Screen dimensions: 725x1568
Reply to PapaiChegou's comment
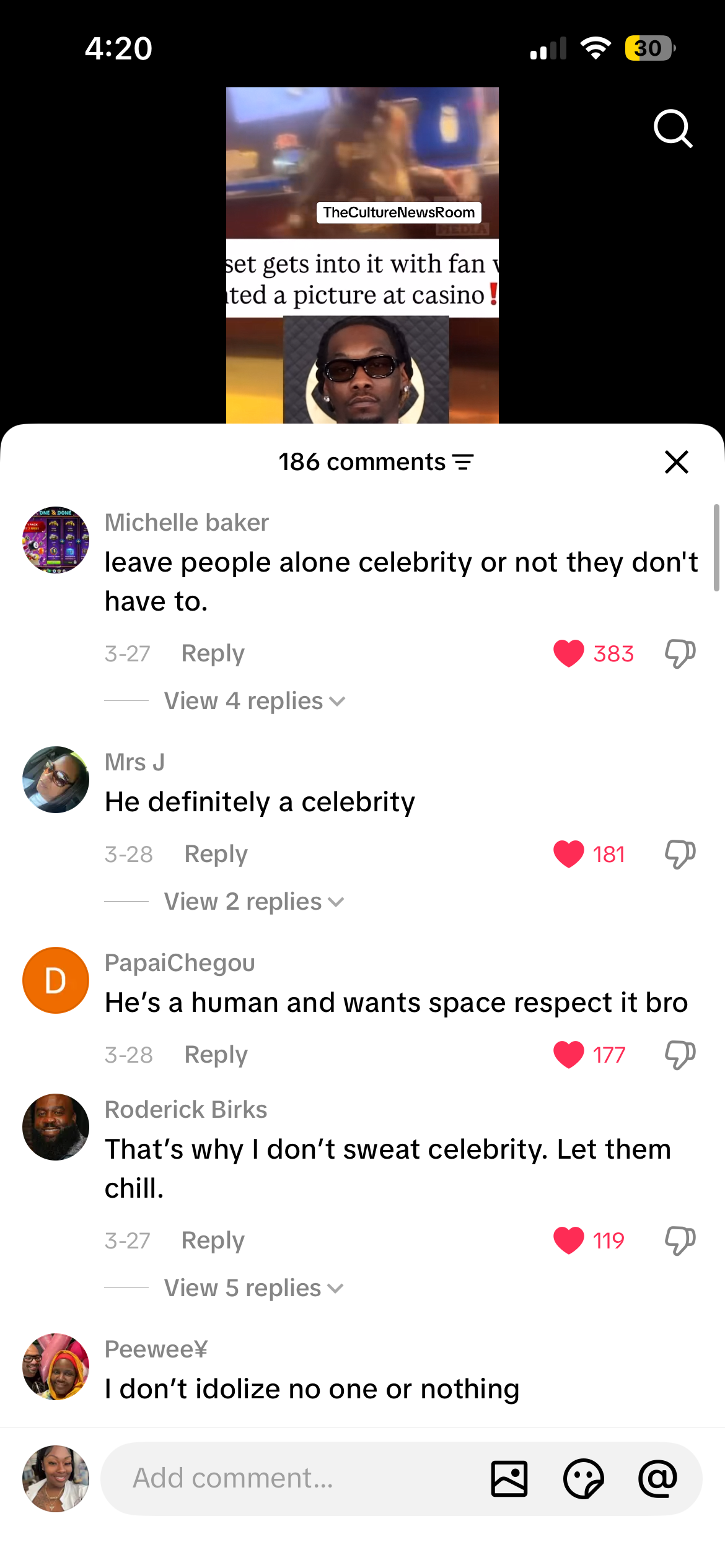click(216, 1055)
